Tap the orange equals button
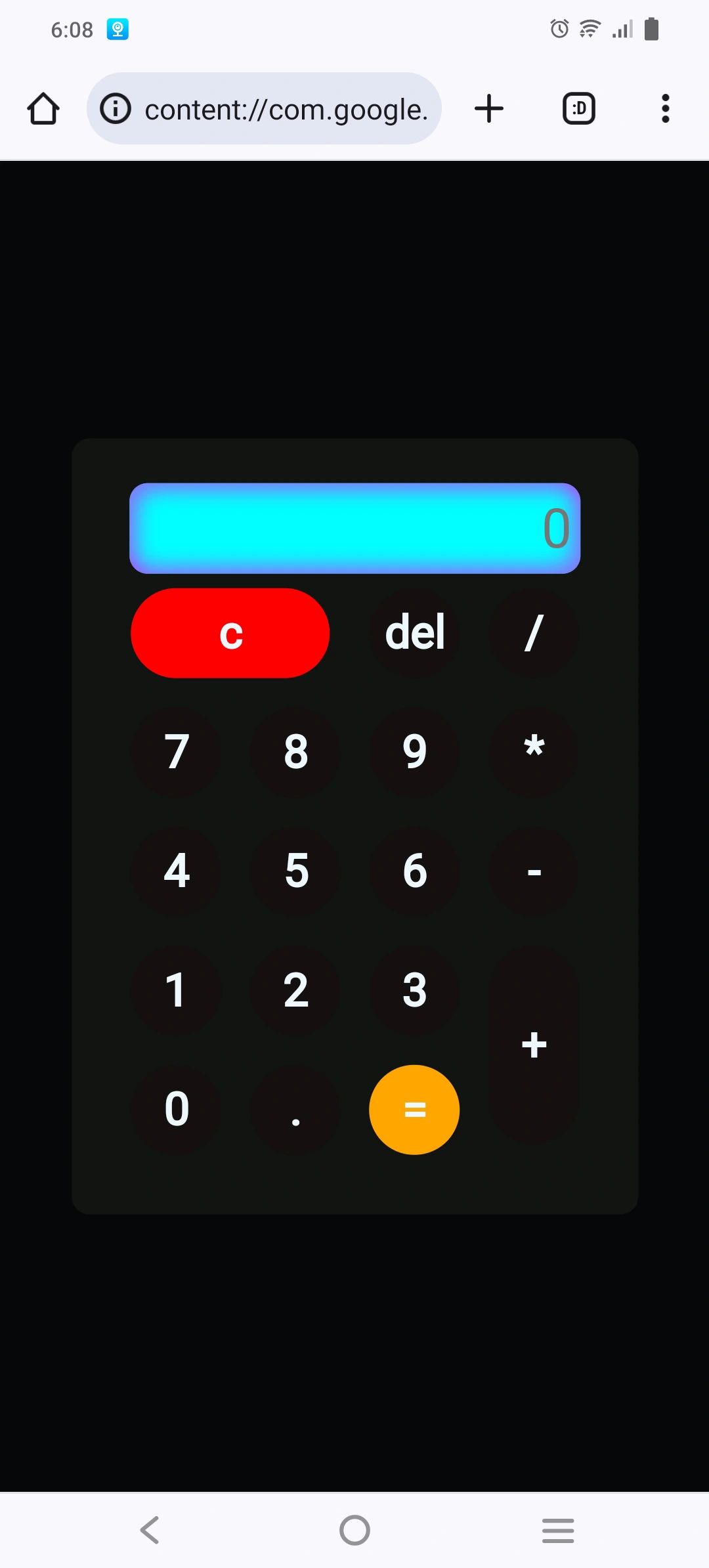 (x=414, y=1110)
